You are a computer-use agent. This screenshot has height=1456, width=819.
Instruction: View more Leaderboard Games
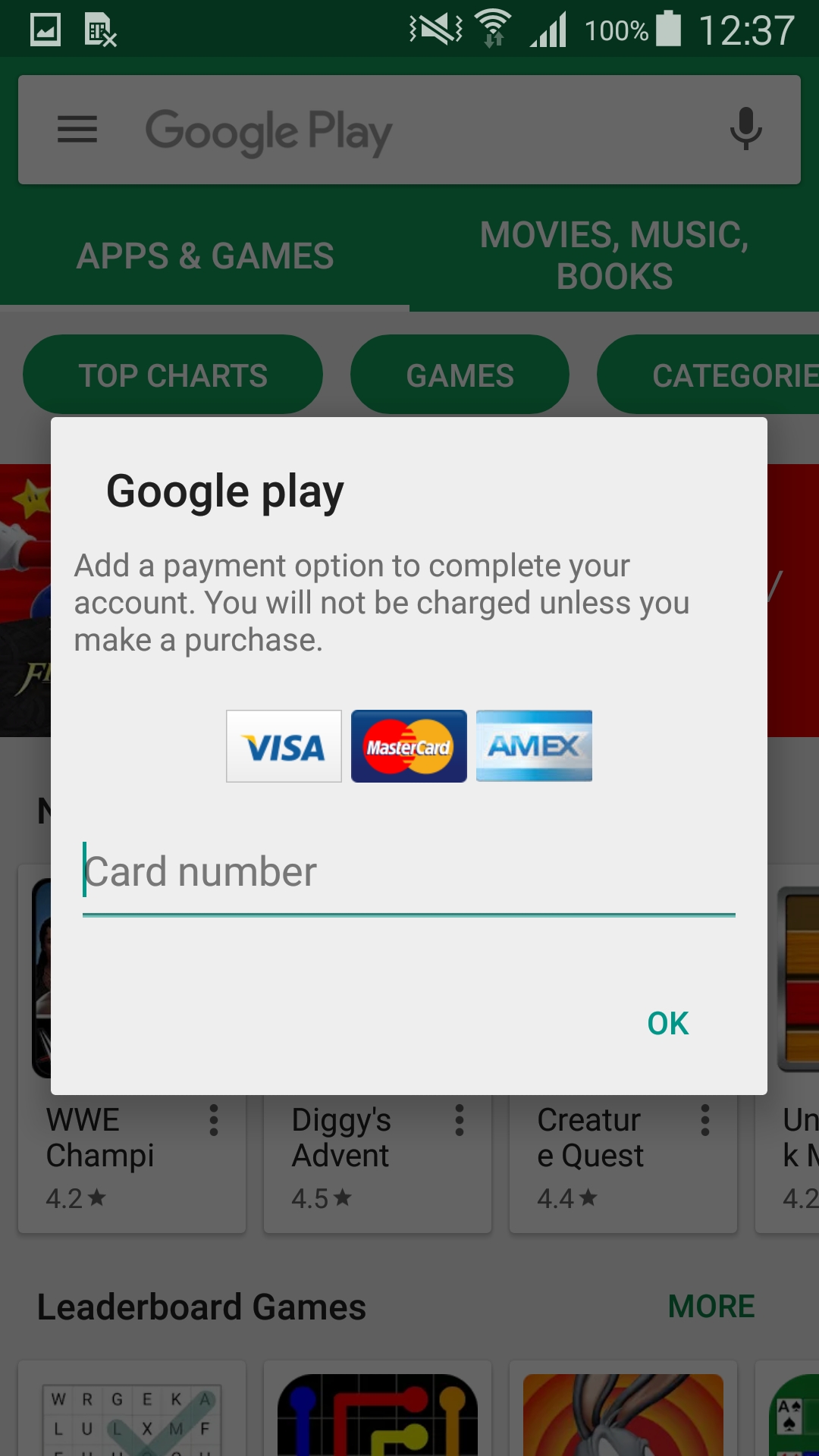coord(711,1306)
